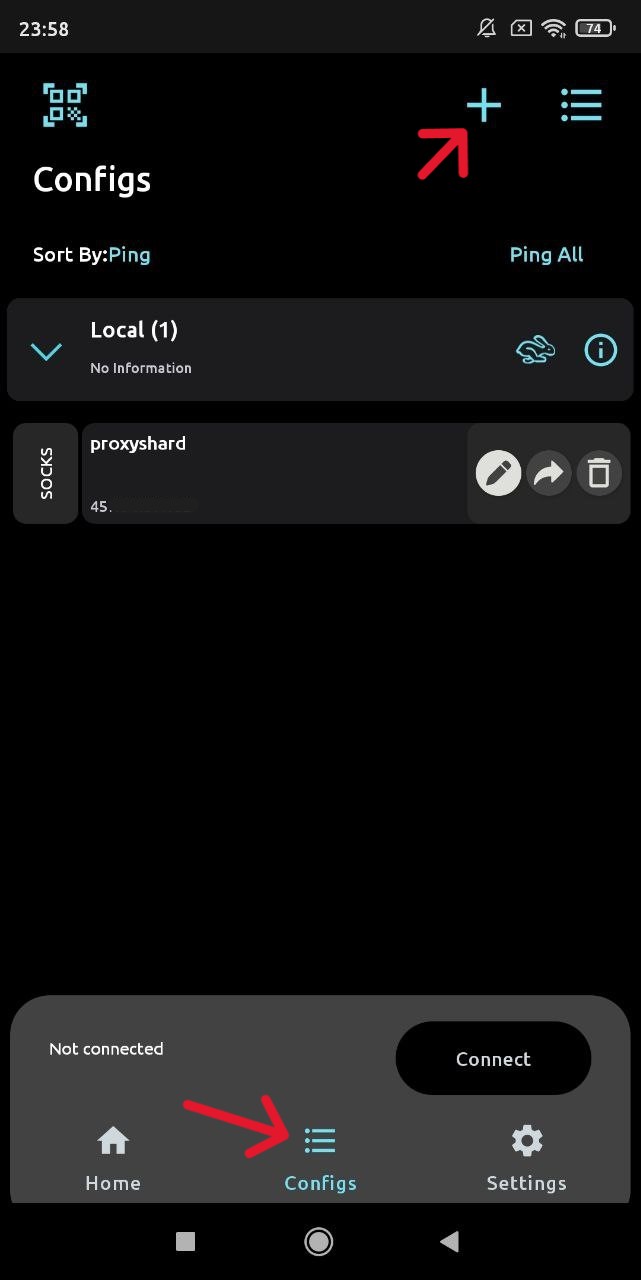Delete the proxyshard config
This screenshot has height=1280, width=641.
click(x=599, y=473)
